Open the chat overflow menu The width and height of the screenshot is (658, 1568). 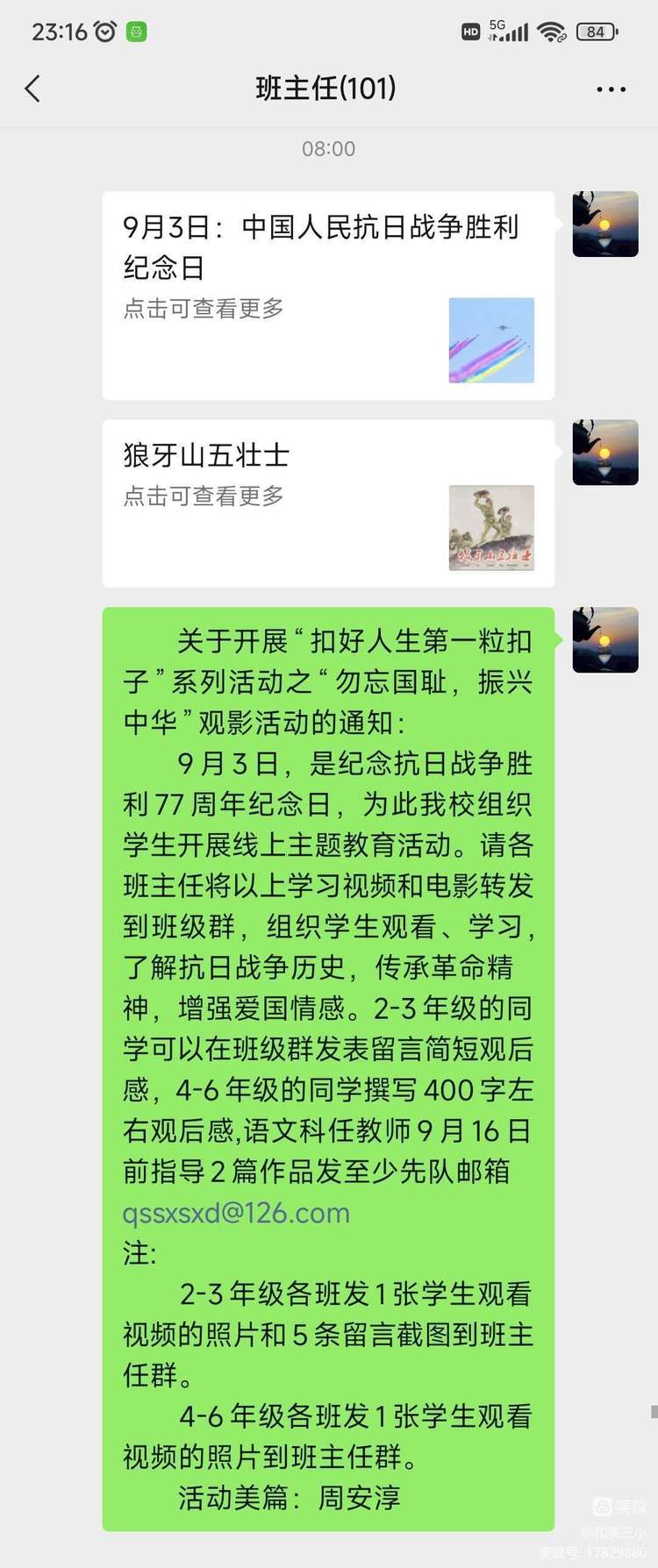611,89
